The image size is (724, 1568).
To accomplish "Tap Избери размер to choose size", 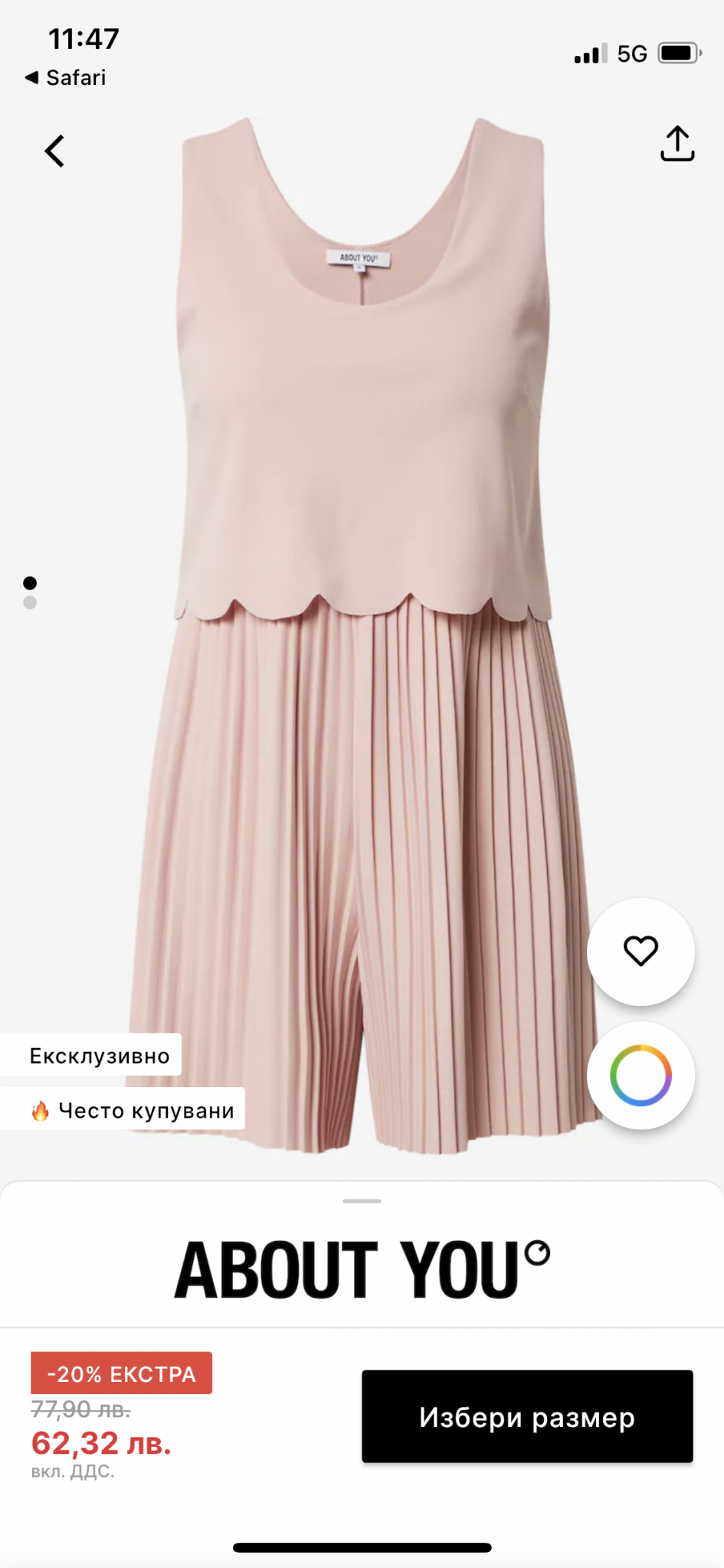I will click(x=527, y=1417).
